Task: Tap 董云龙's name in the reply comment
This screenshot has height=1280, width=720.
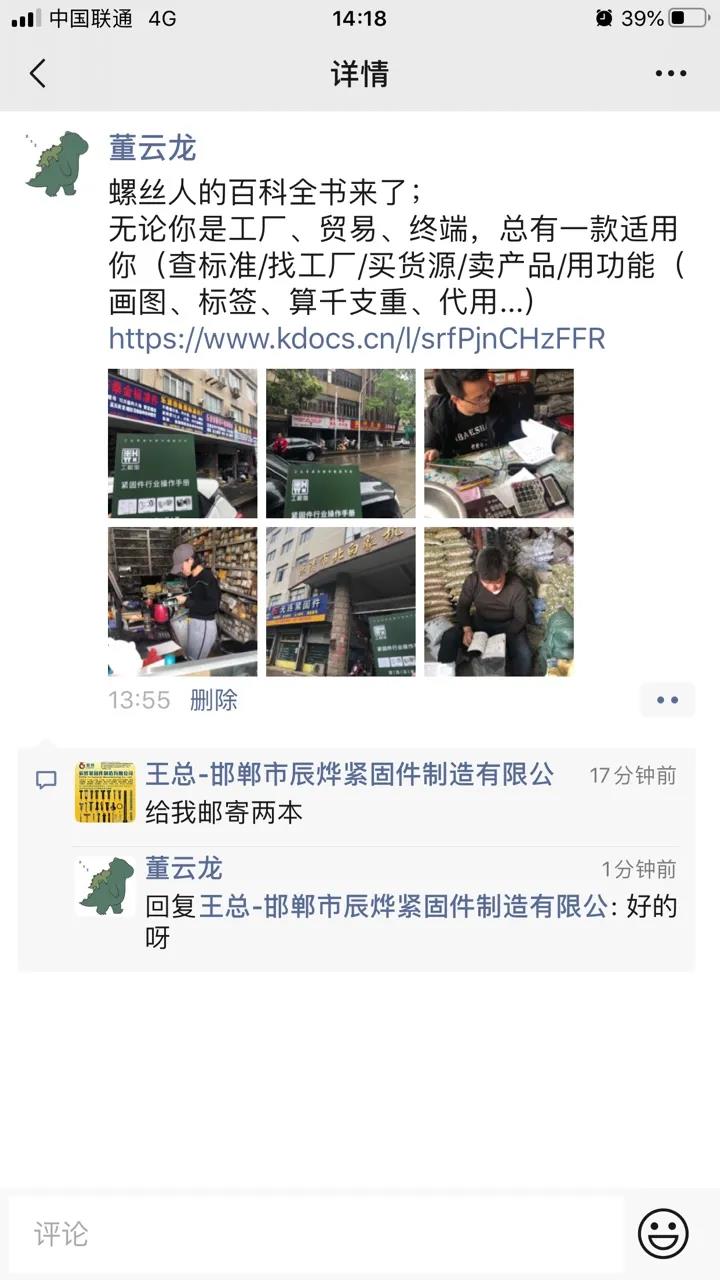Action: pyautogui.click(x=184, y=868)
